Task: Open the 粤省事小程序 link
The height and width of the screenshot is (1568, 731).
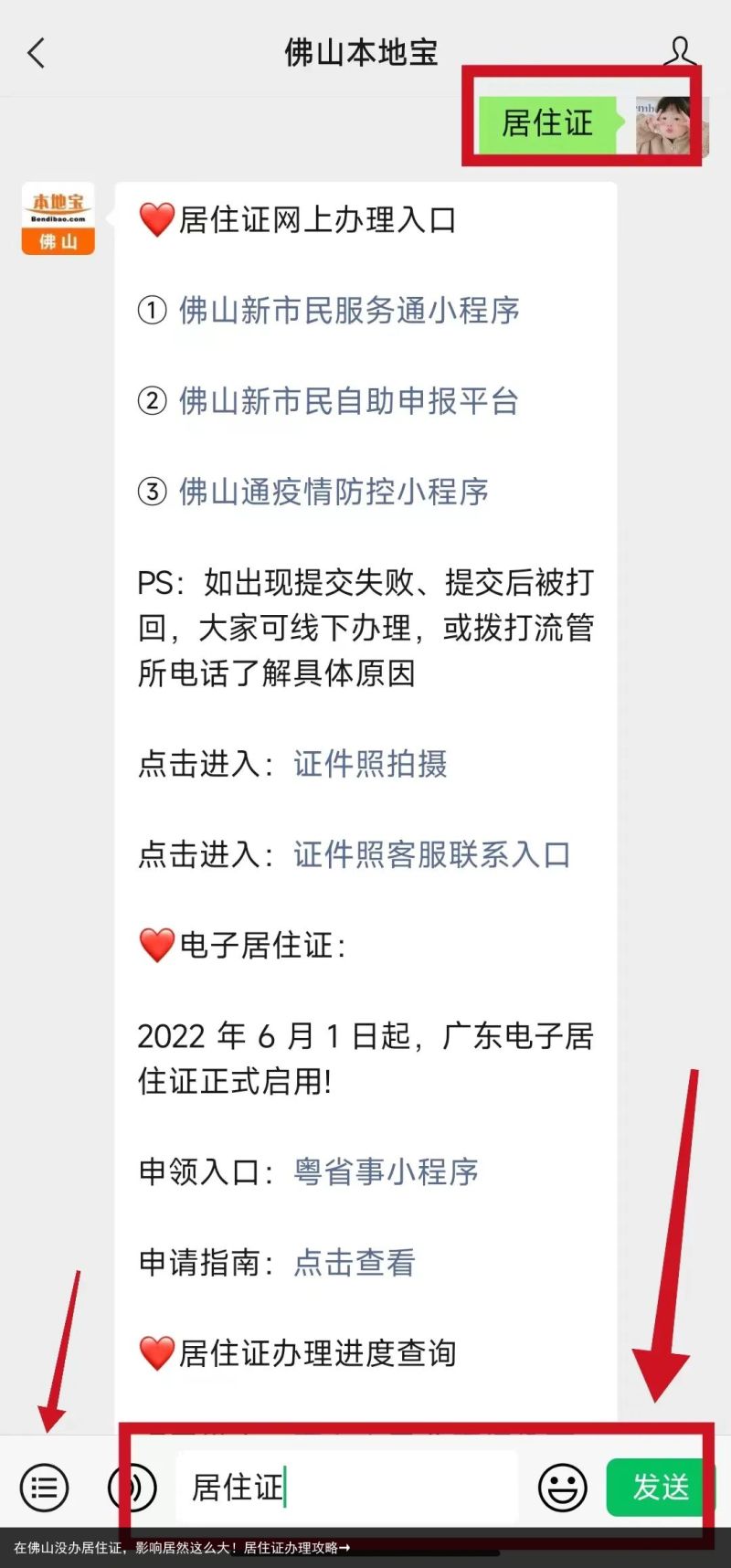Action: click(x=386, y=1171)
